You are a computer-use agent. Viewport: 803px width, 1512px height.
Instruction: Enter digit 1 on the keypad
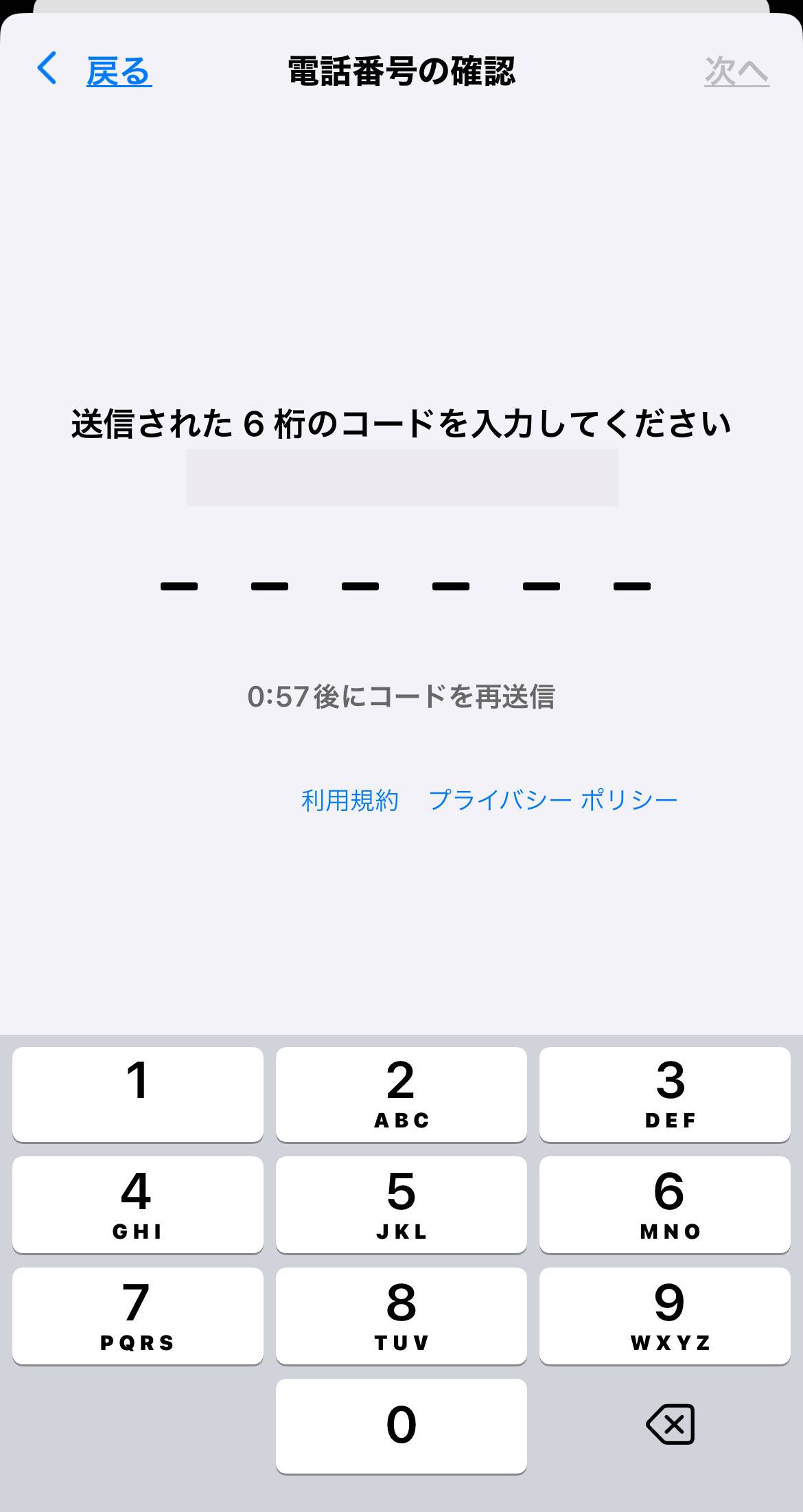pos(138,1095)
